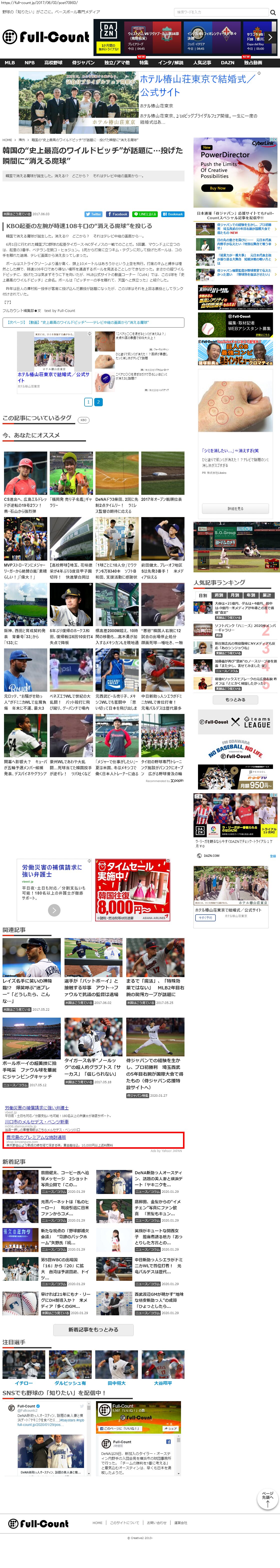Screen dimensions: 280x1568
Task: Switch to the MLB tab
Action: point(10,63)
